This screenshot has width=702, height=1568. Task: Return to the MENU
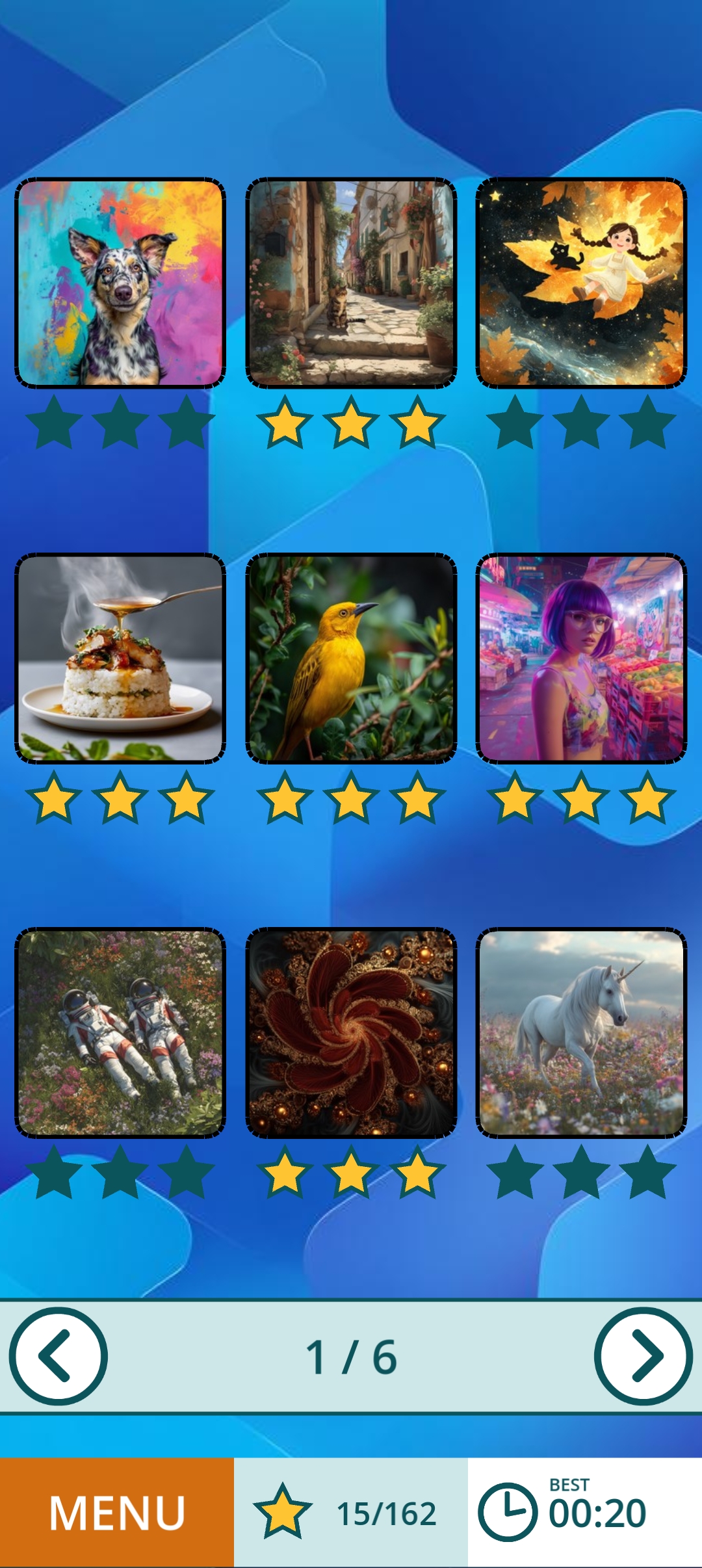(117, 1512)
